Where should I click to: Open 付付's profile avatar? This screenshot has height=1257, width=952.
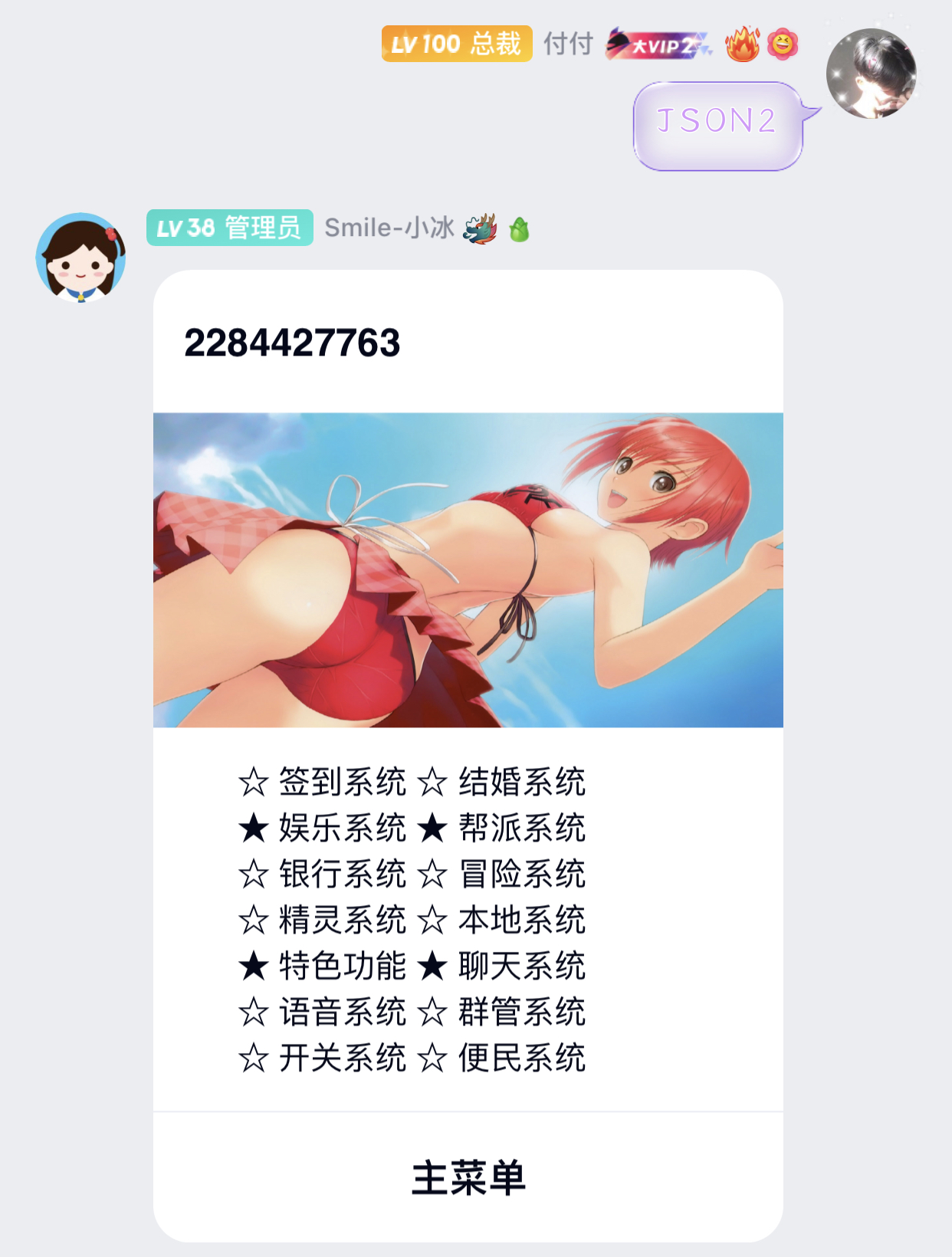point(872,74)
